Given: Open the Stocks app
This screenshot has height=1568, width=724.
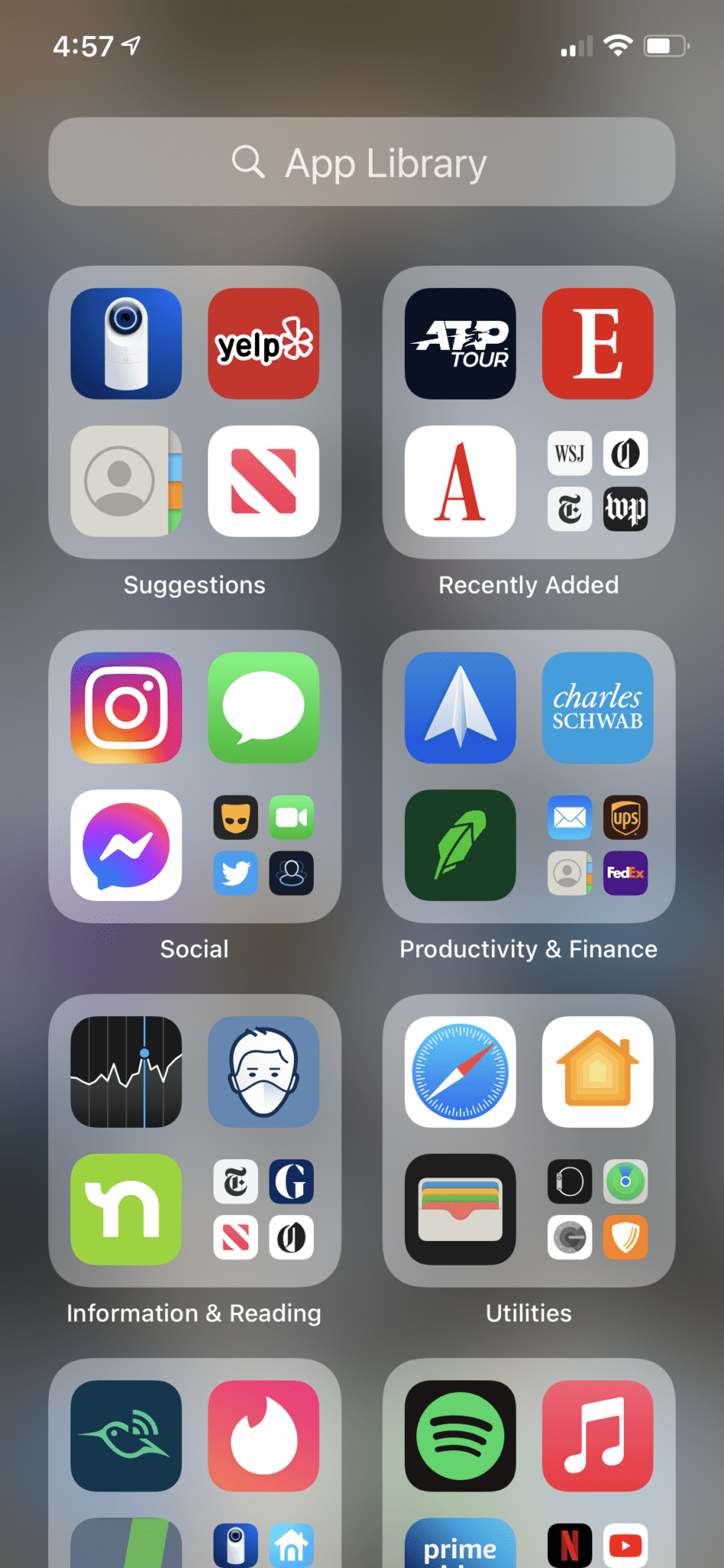Looking at the screenshot, I should 126,1072.
